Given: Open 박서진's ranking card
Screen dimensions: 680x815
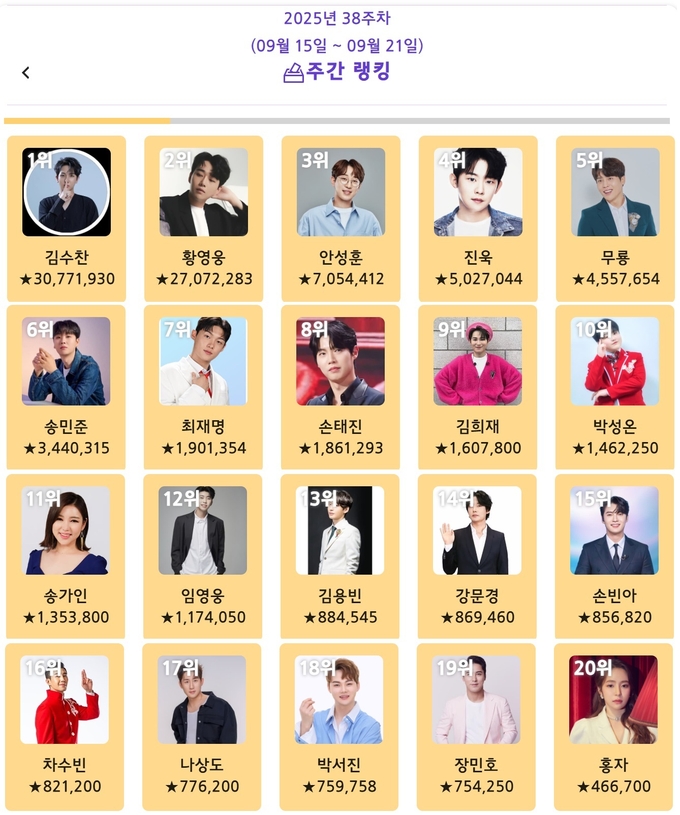Looking at the screenshot, I should (341, 725).
